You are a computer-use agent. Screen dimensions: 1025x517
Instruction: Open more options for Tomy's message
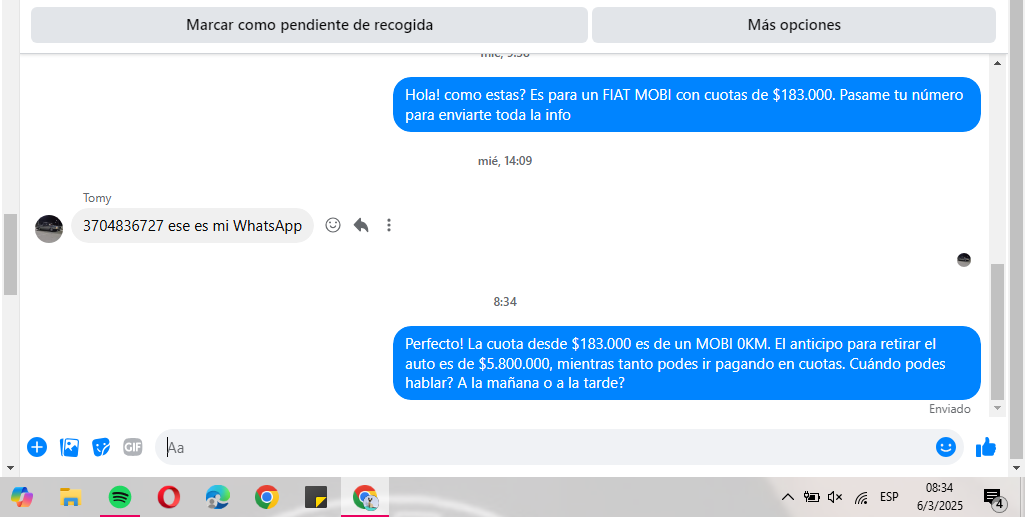tap(389, 226)
